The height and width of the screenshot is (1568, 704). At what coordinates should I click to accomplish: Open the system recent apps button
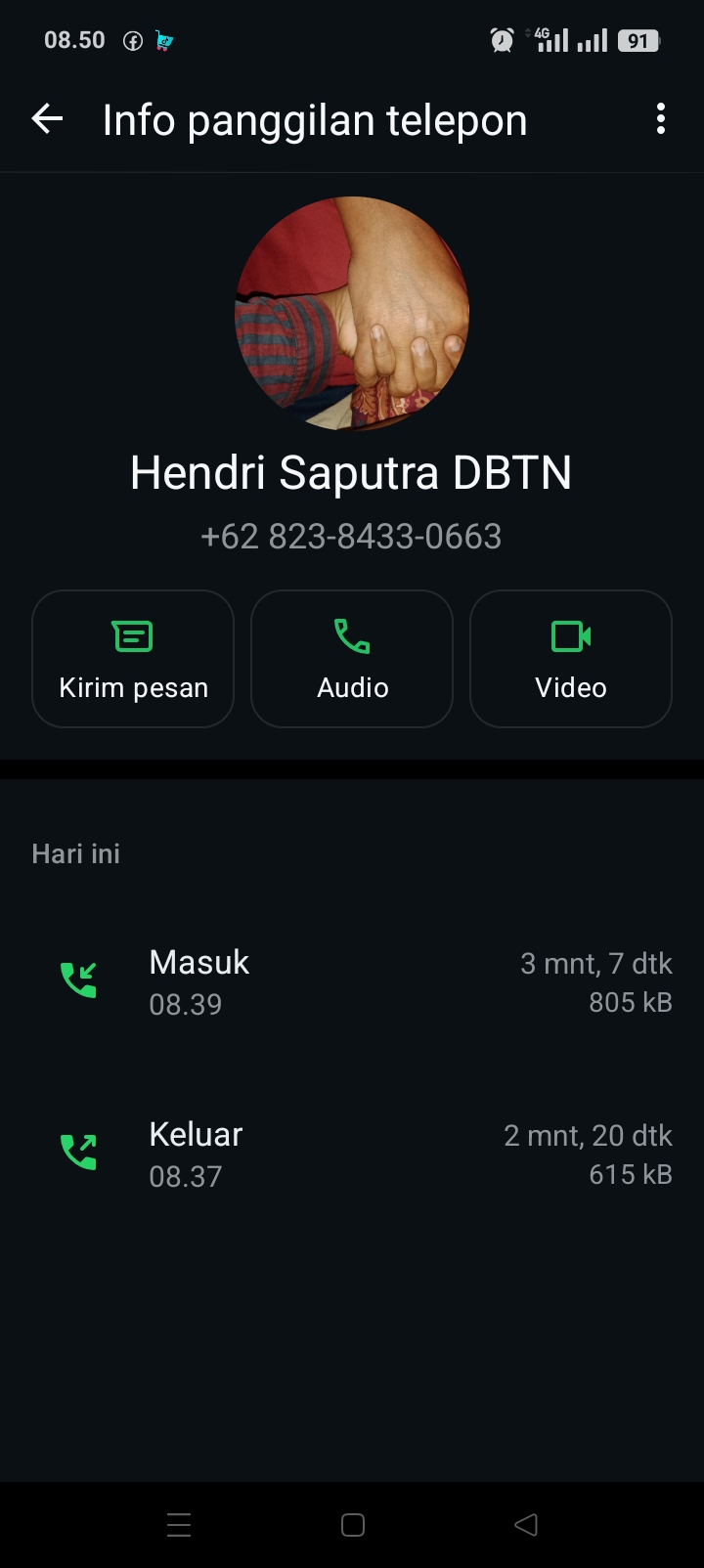click(179, 1524)
